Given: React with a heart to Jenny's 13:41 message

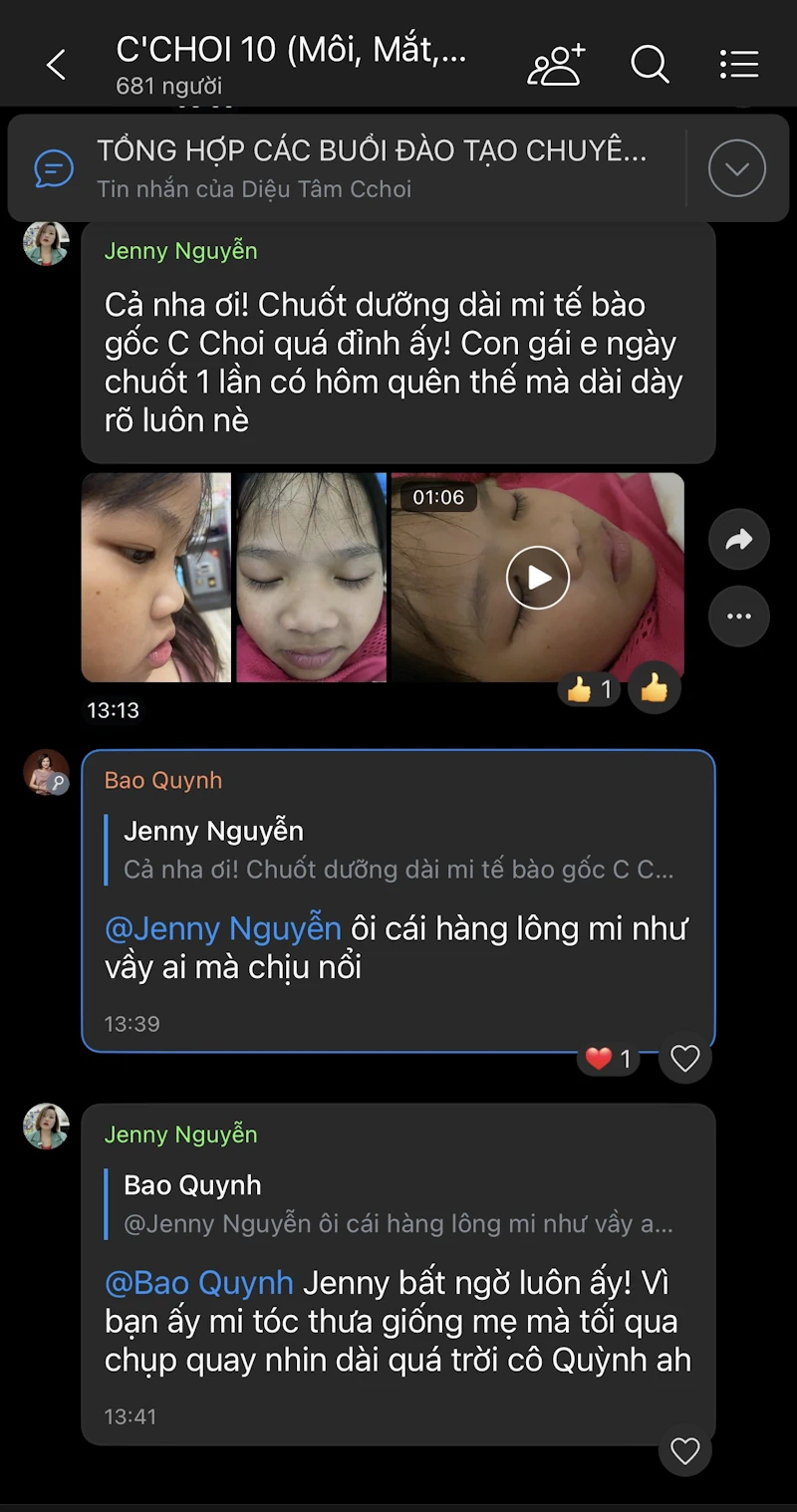Looking at the screenshot, I should (x=685, y=1452).
